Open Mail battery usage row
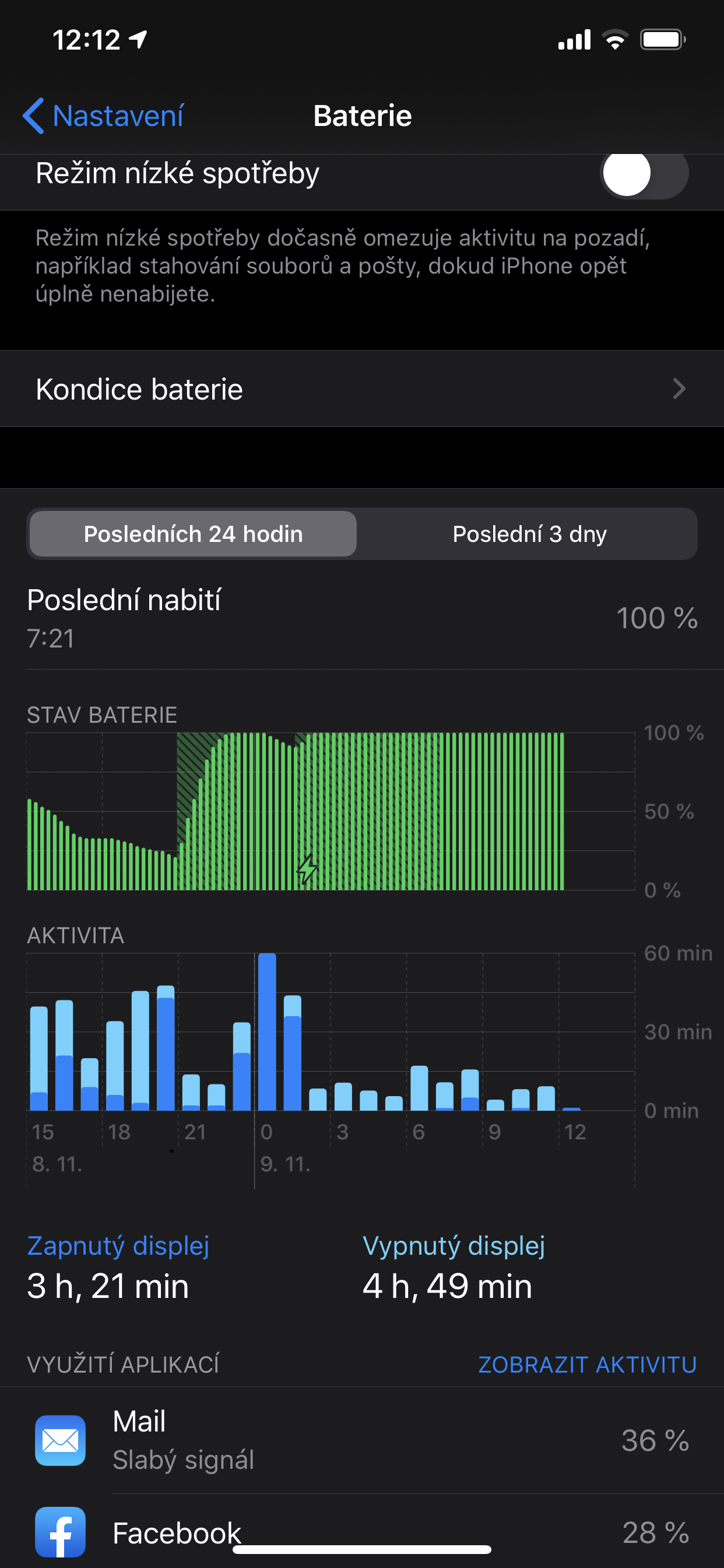Screen dimensions: 724x1568 (362, 1440)
